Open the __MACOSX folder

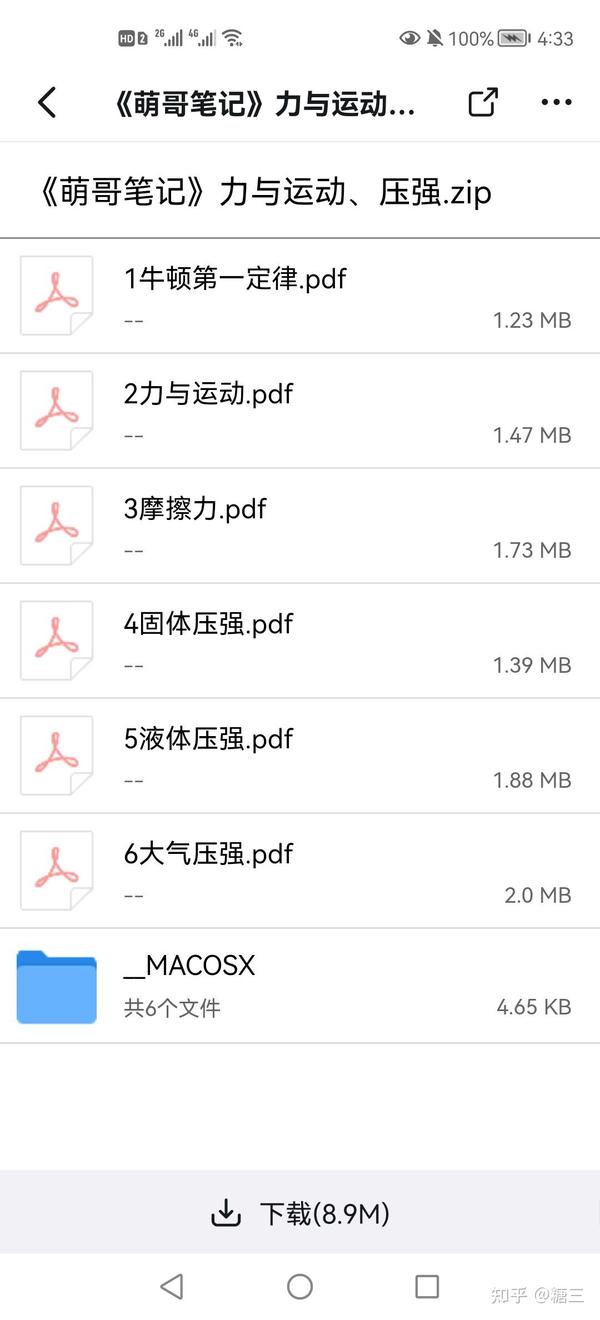(x=300, y=986)
